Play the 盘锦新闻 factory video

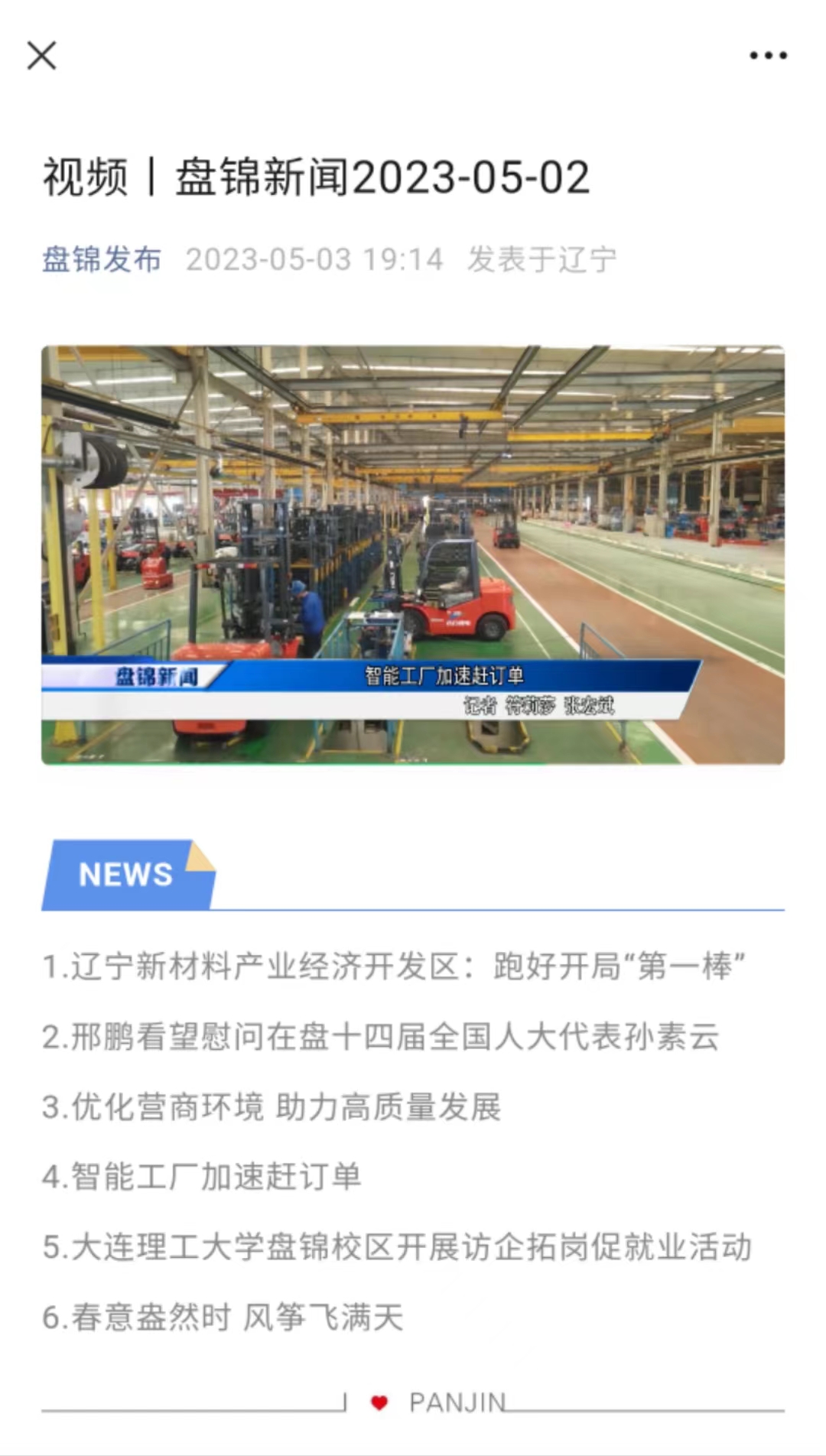413,554
